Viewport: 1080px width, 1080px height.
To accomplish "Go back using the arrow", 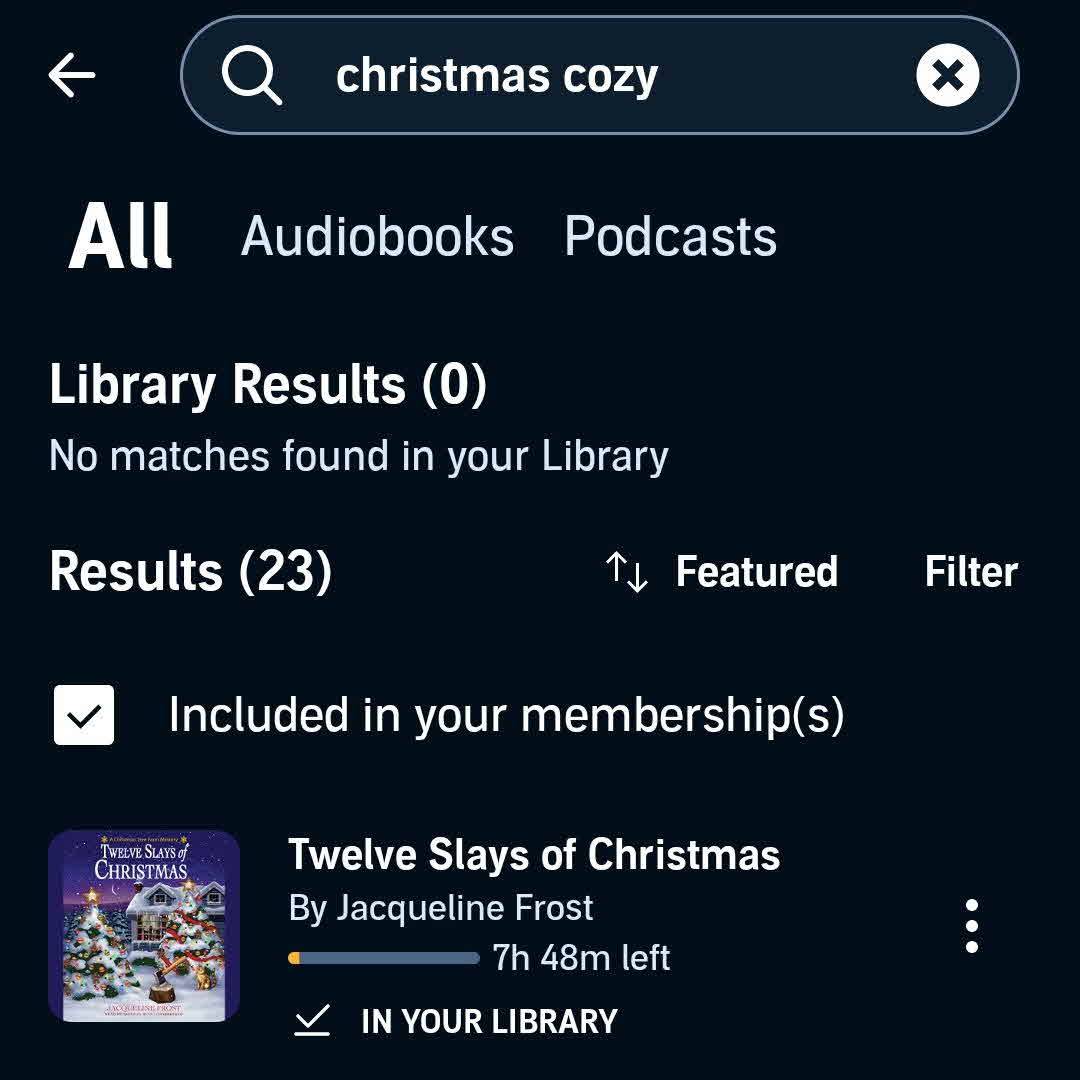I will [72, 76].
